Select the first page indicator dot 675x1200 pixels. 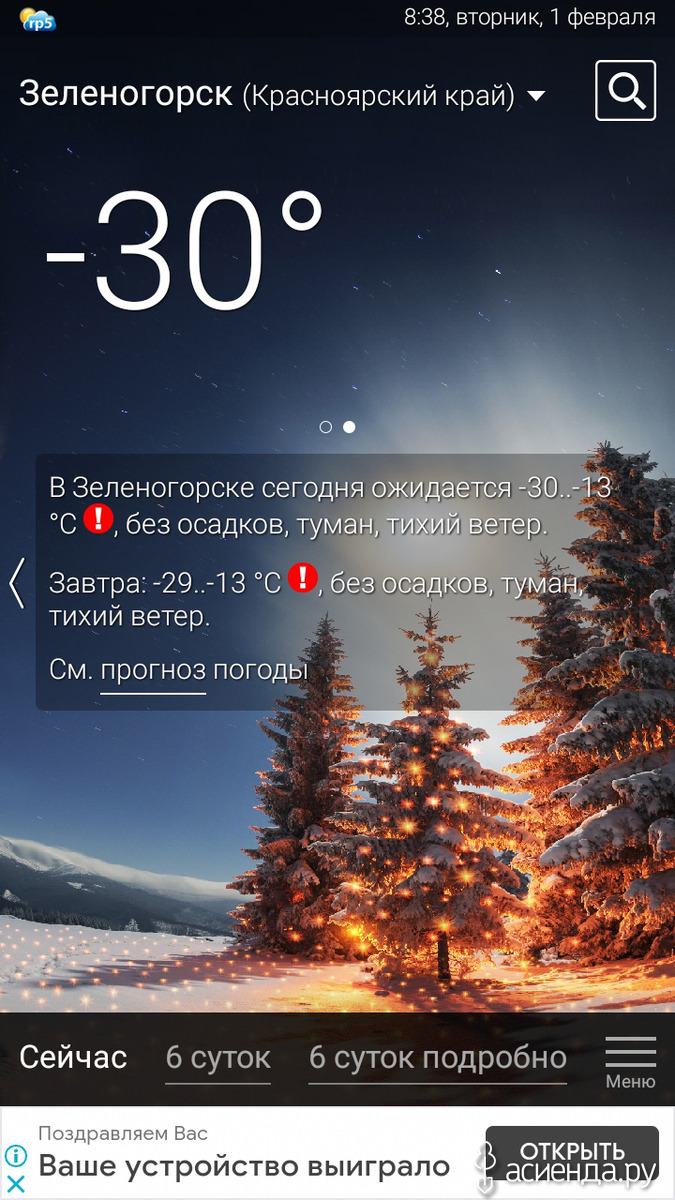(325, 427)
